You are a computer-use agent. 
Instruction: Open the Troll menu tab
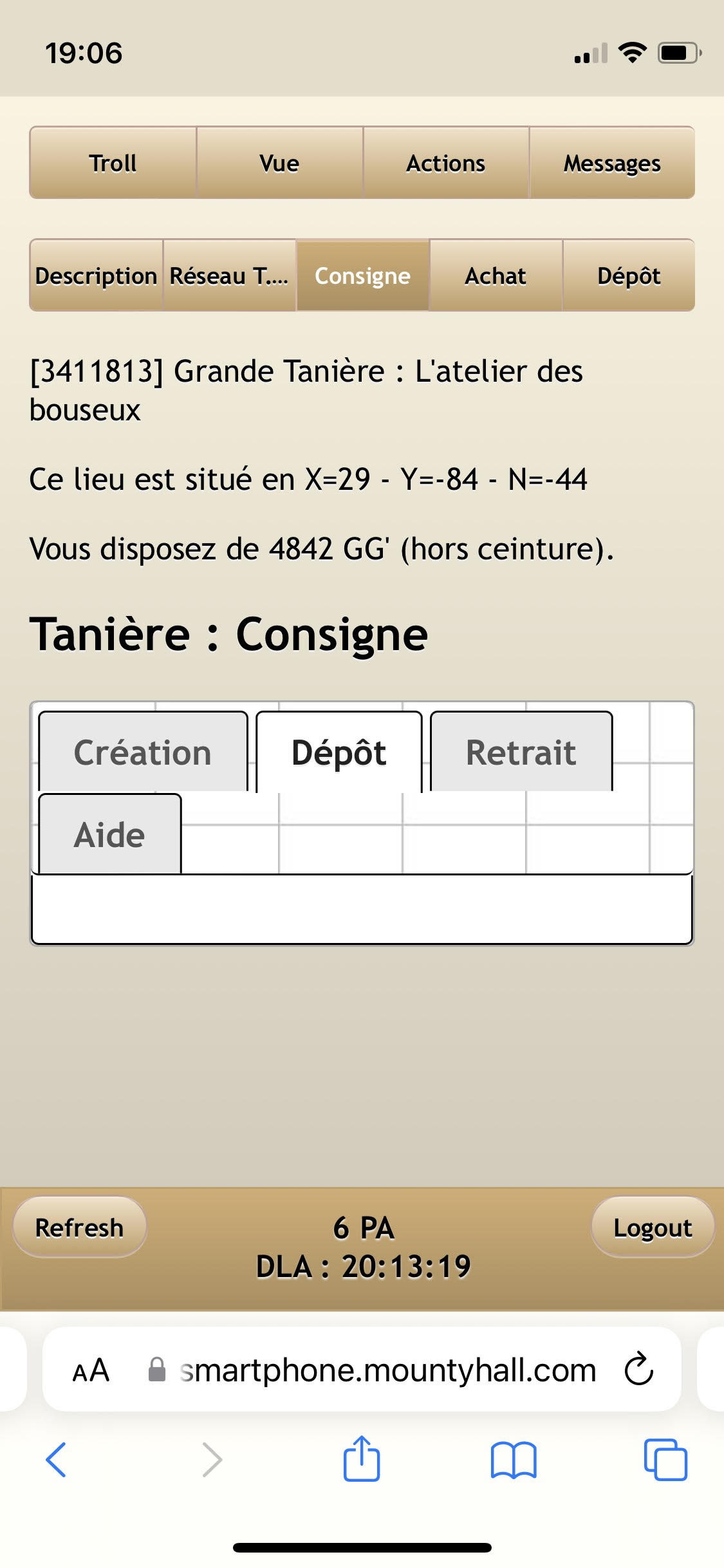tap(113, 163)
